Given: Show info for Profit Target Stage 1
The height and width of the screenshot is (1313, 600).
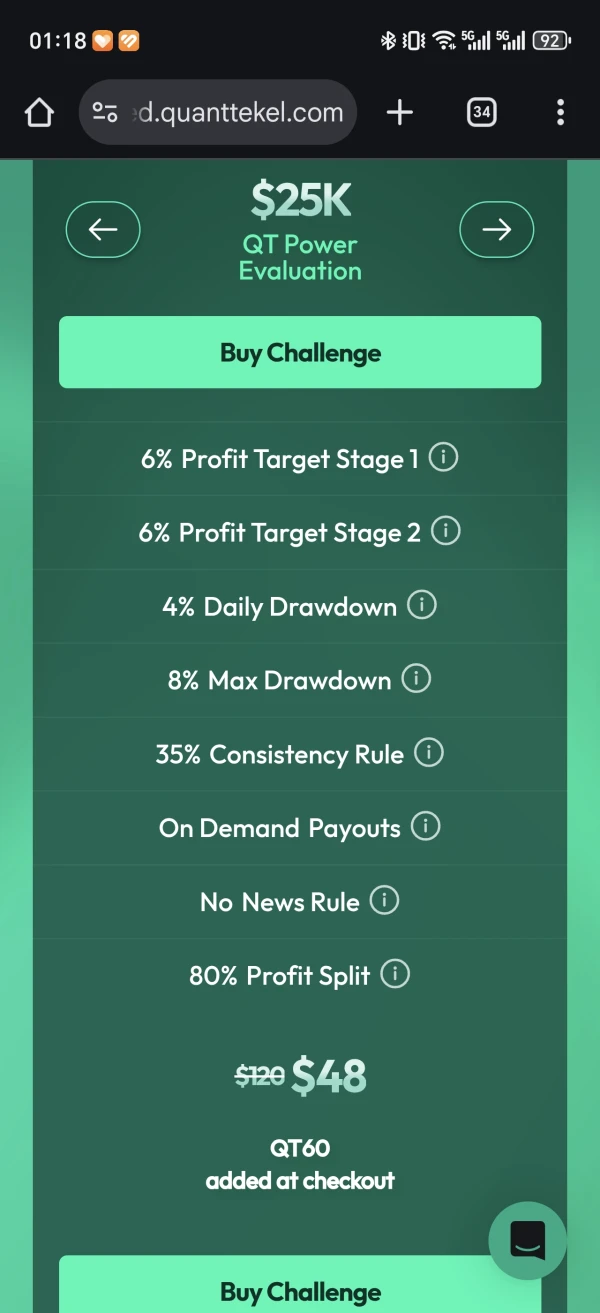Looking at the screenshot, I should click(443, 459).
